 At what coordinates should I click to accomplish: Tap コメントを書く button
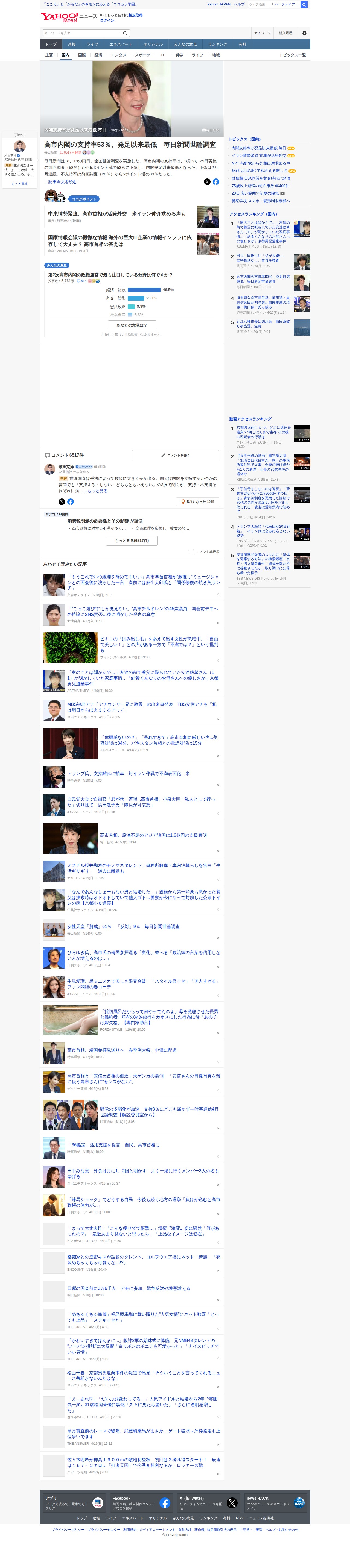click(x=175, y=455)
